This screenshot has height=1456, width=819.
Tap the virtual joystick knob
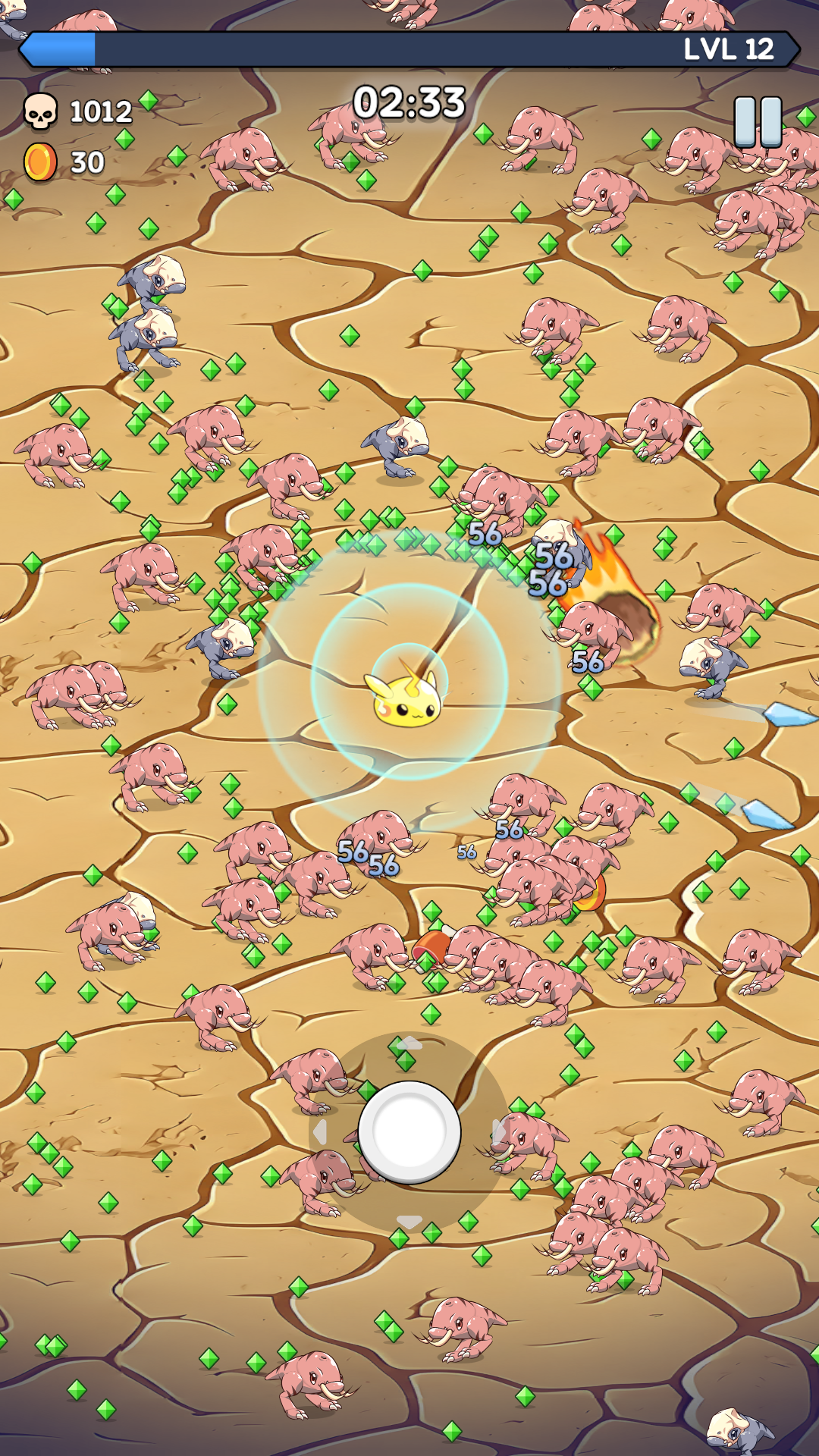point(409,1131)
